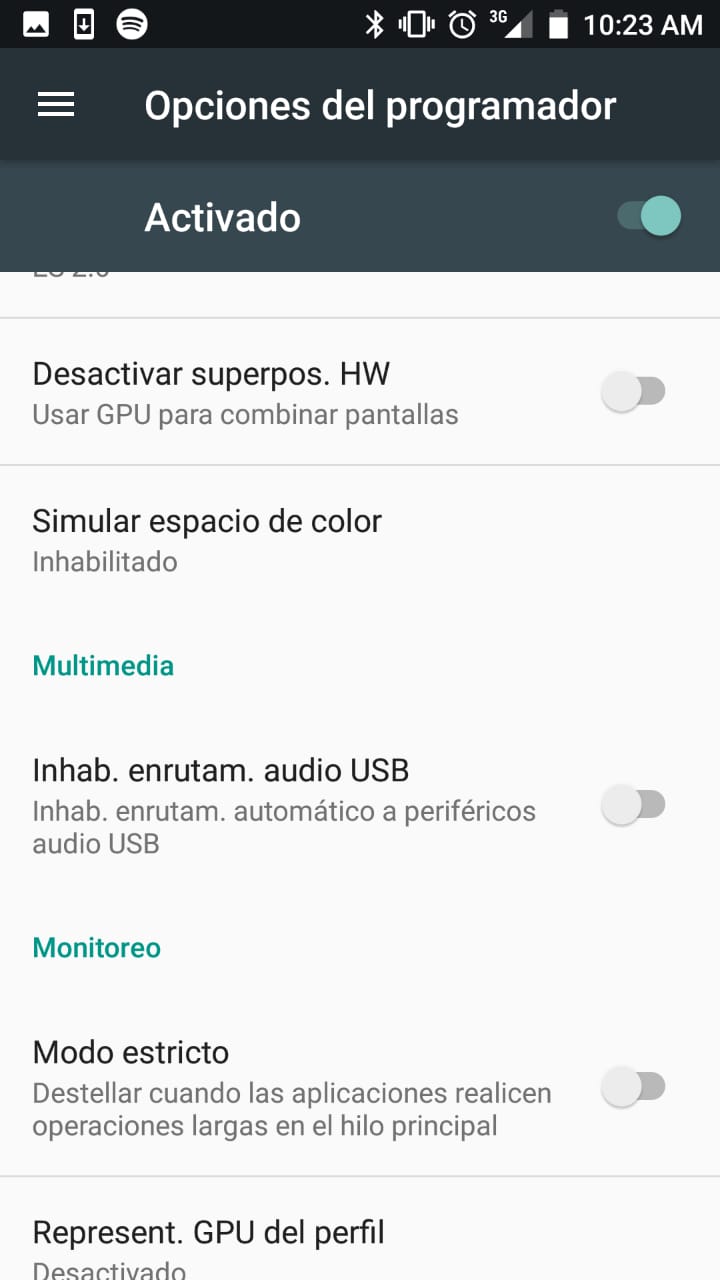Enable Modo estricto switch
Viewport: 720px width, 1280px height.
coord(633,1086)
